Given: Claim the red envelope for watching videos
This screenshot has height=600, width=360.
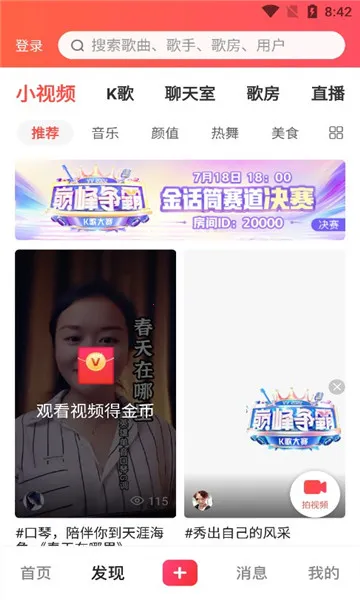Looking at the screenshot, I should (96, 365).
